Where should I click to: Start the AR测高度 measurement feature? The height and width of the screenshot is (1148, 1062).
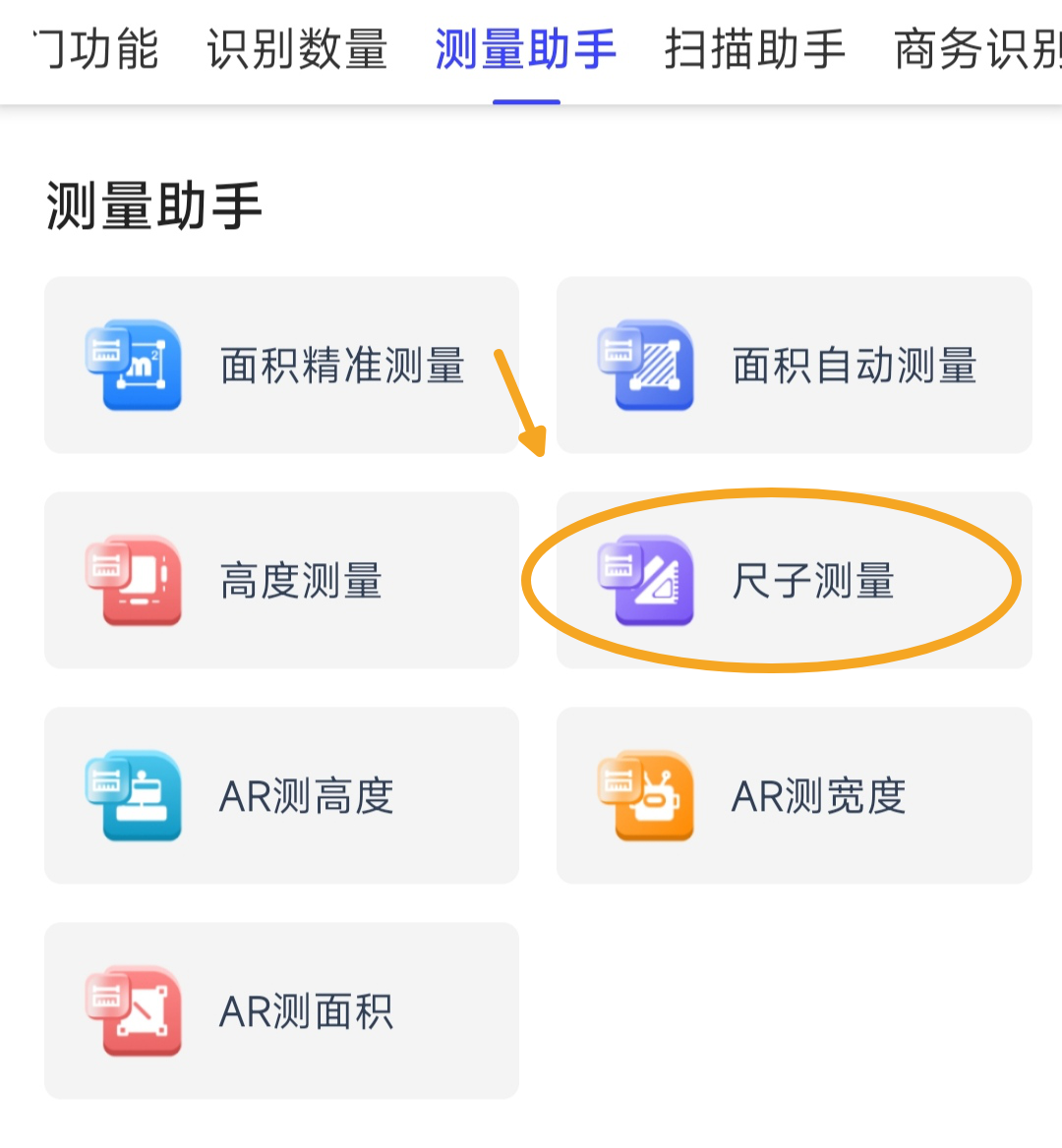(280, 795)
